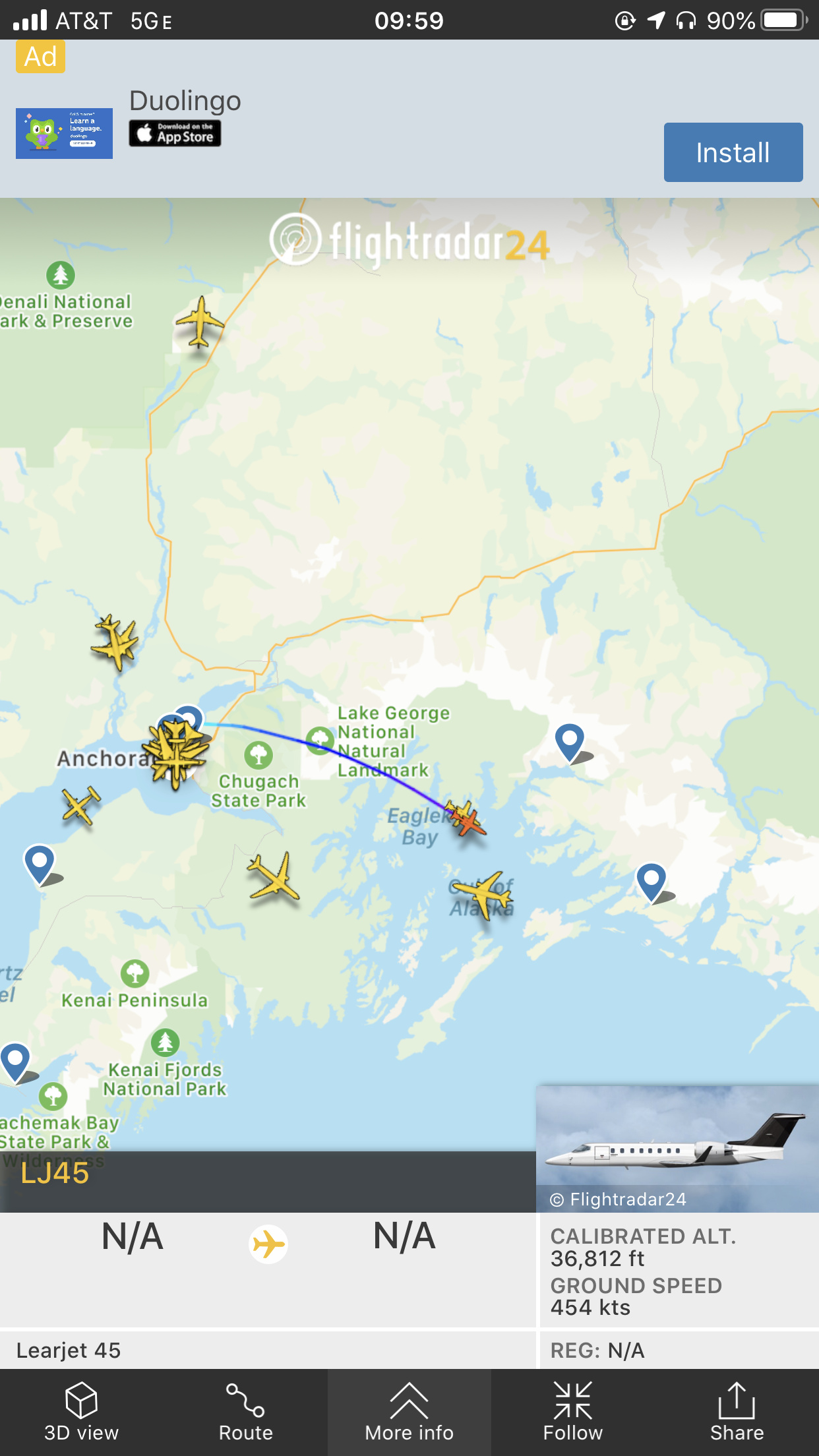Image resolution: width=819 pixels, height=1456 pixels.
Task: Expand More info panel
Action: [409, 1412]
